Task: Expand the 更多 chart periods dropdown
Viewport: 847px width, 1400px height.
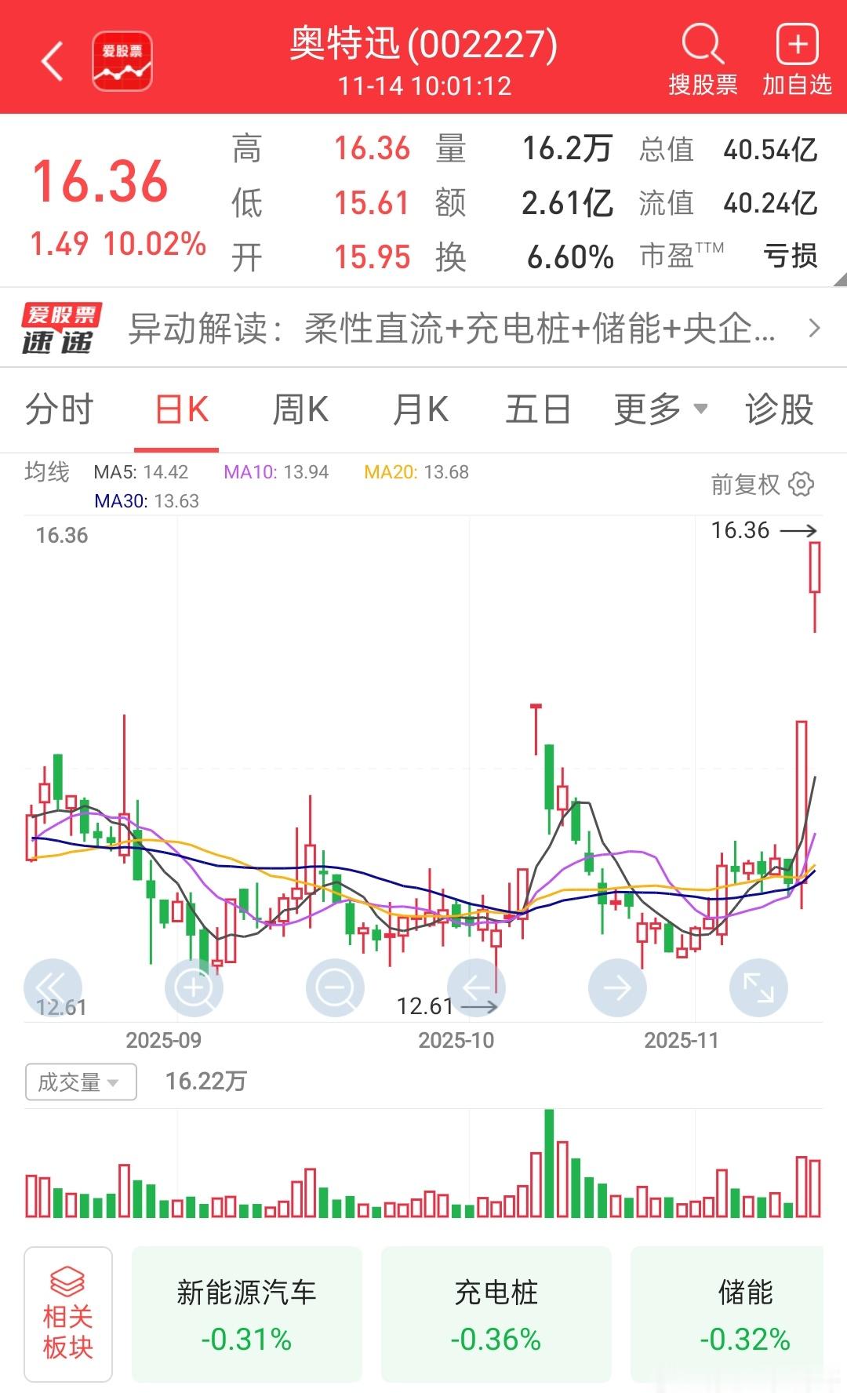Action: click(x=660, y=409)
